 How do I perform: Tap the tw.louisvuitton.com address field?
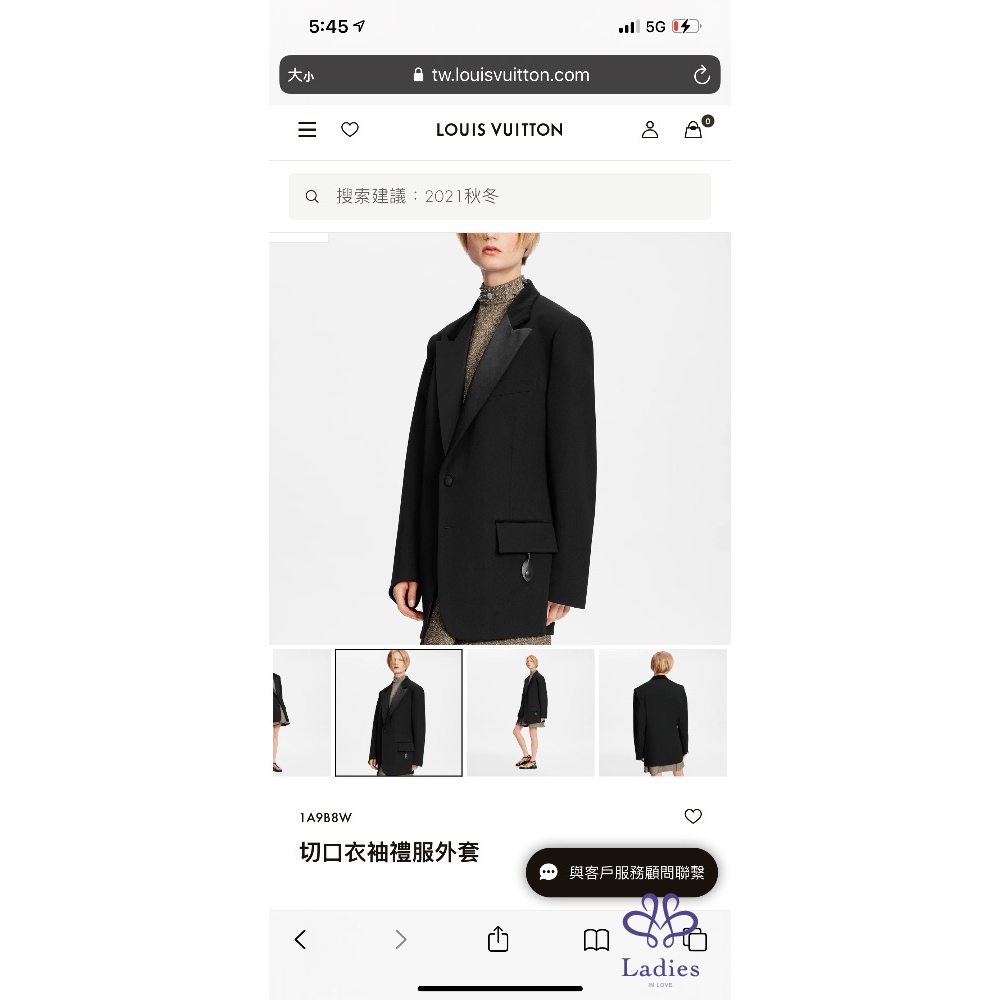pos(500,75)
